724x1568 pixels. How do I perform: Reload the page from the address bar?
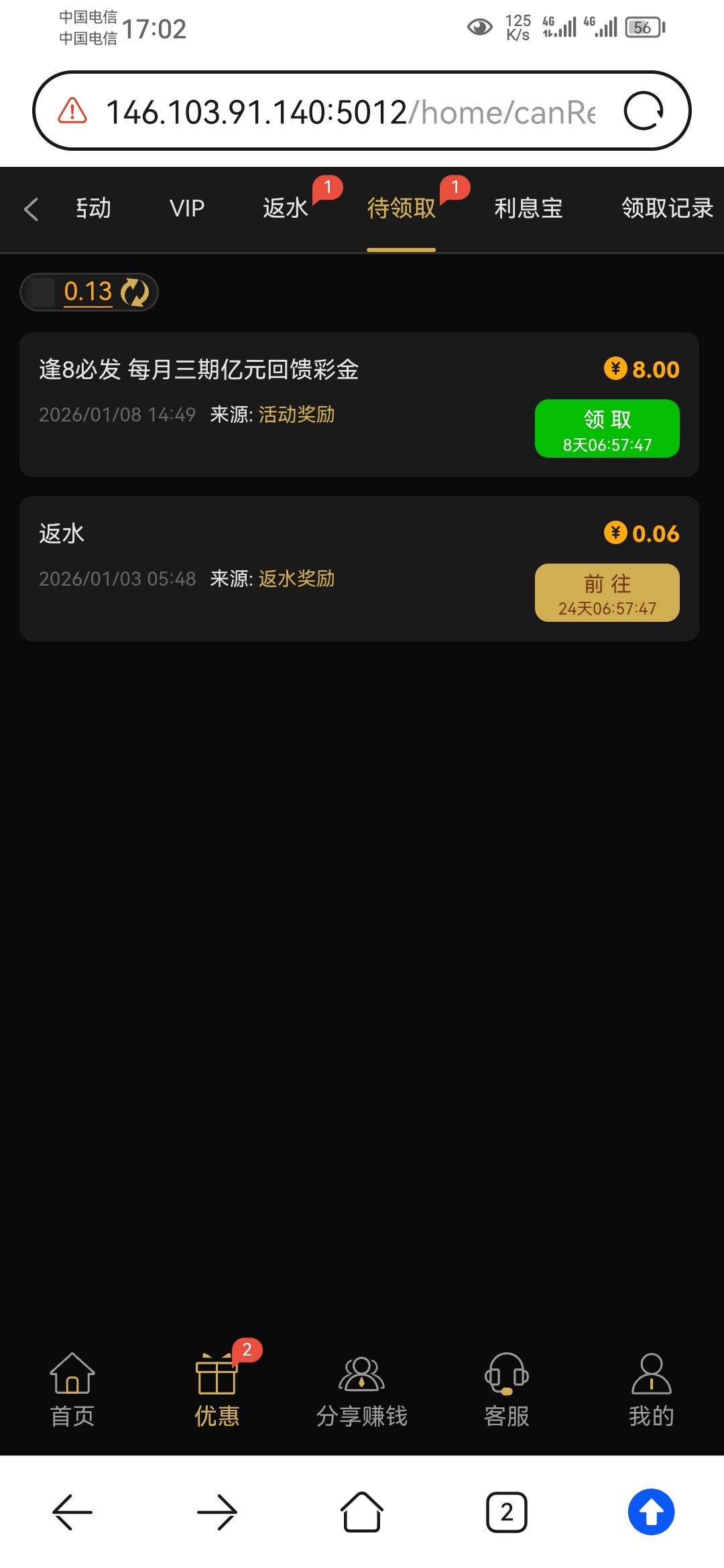(644, 111)
